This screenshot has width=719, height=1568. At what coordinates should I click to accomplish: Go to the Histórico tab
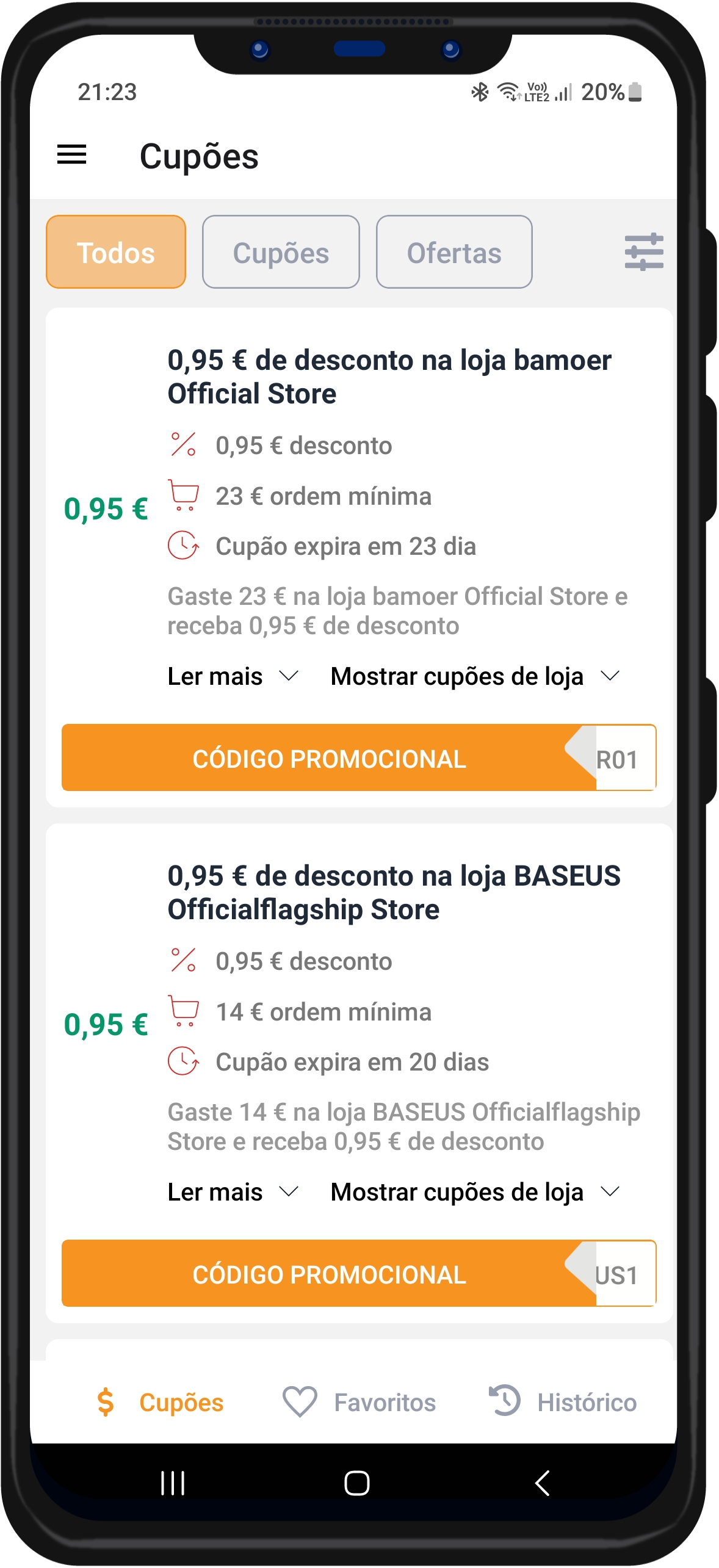click(563, 1402)
